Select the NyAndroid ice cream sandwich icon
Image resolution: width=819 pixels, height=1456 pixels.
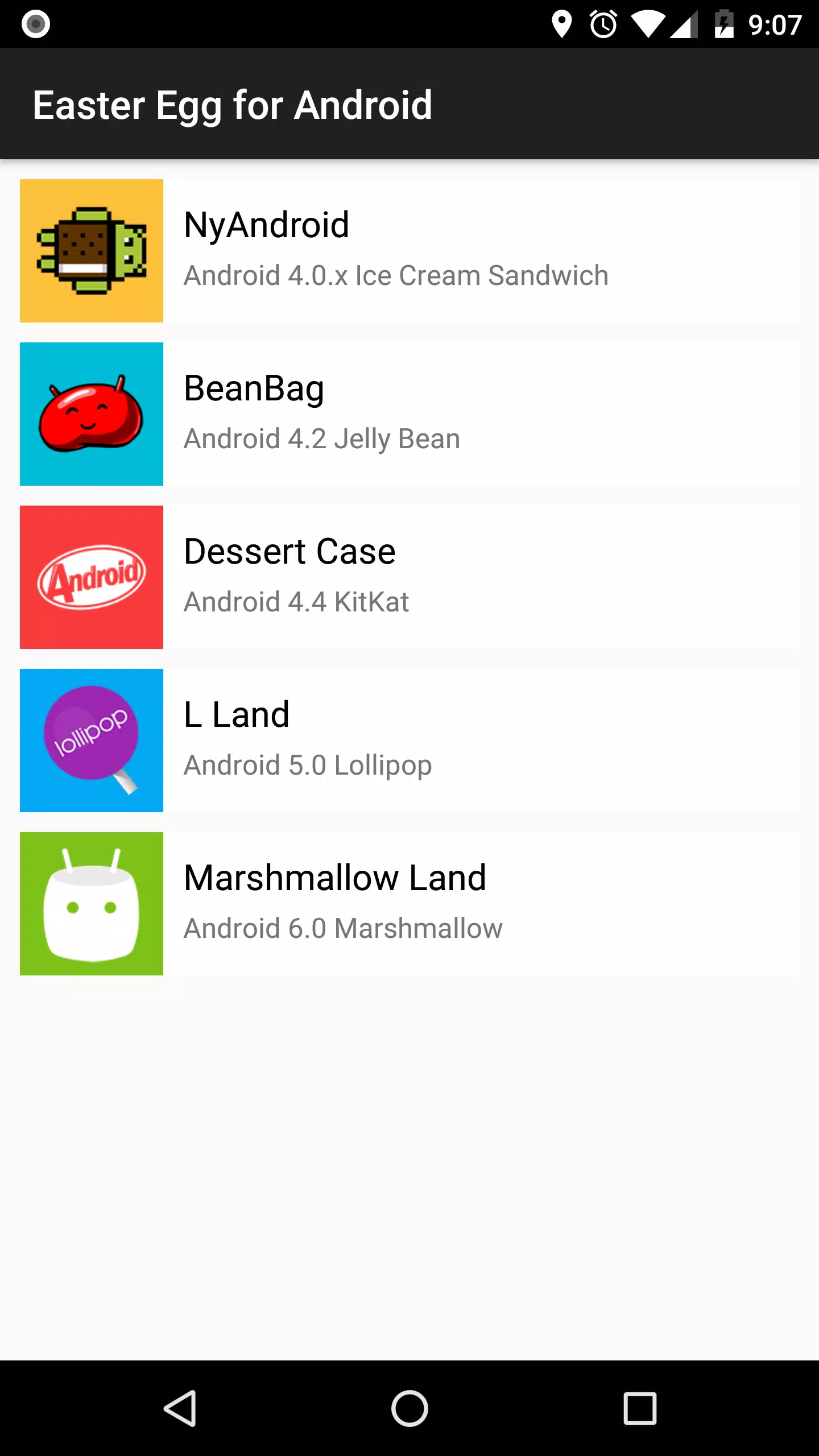(91, 250)
